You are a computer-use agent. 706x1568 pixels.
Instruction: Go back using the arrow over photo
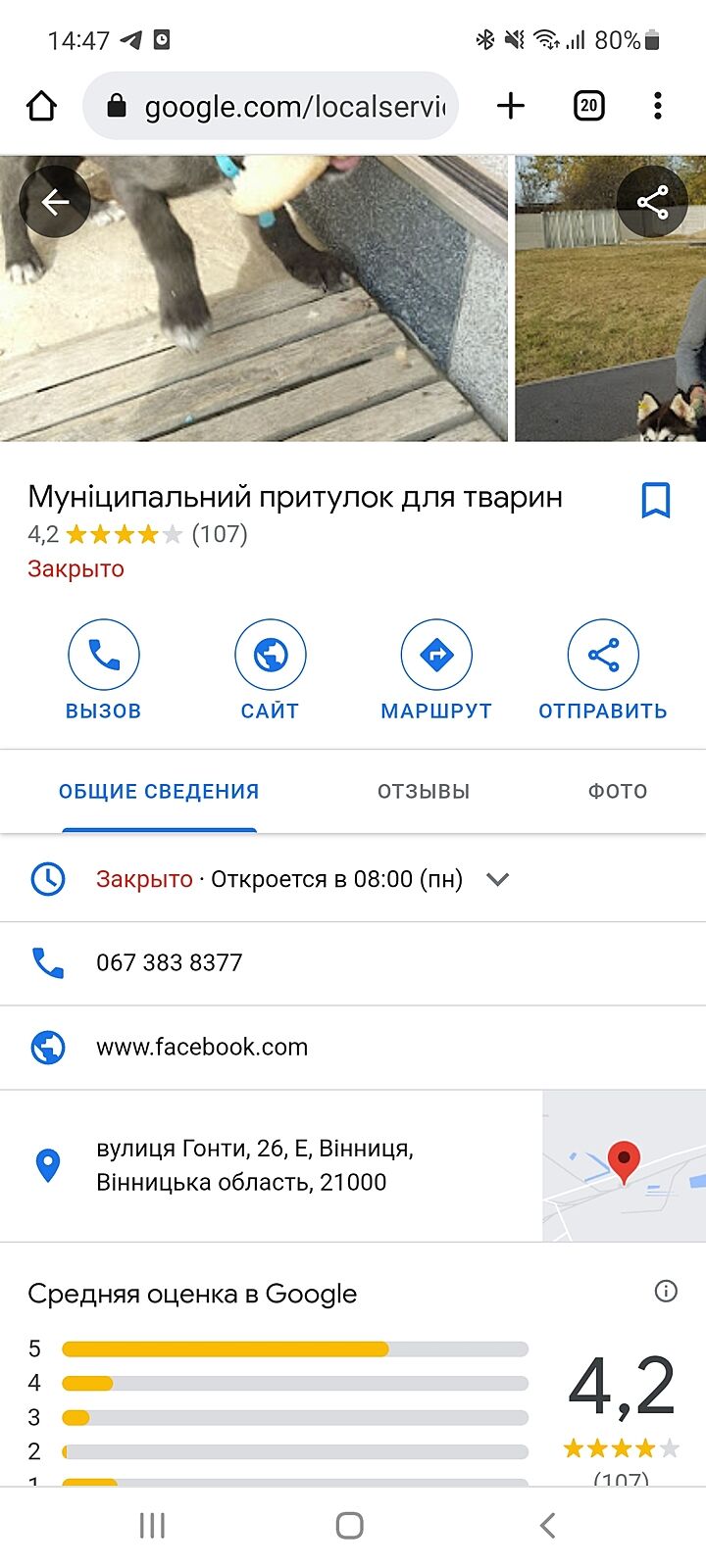coord(55,203)
